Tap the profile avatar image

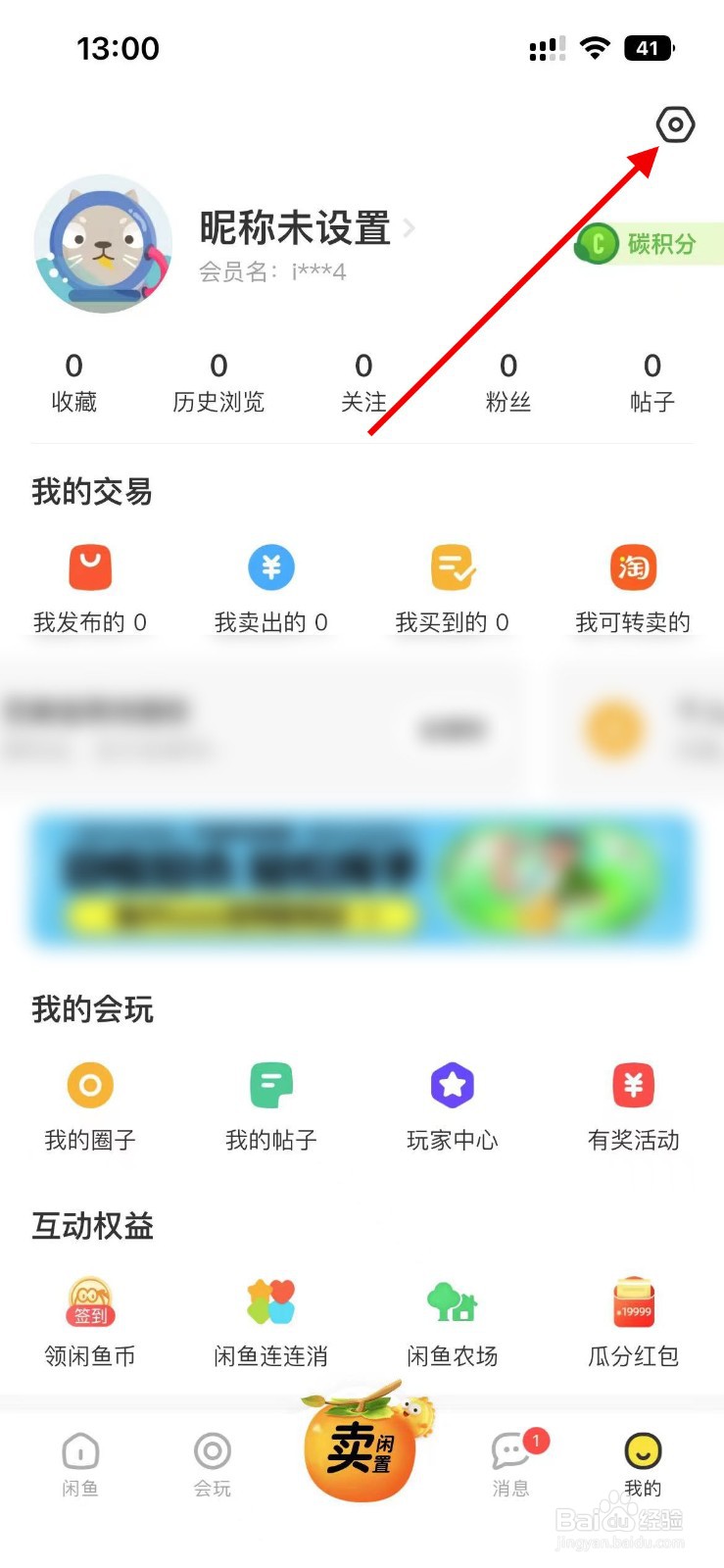pos(103,245)
